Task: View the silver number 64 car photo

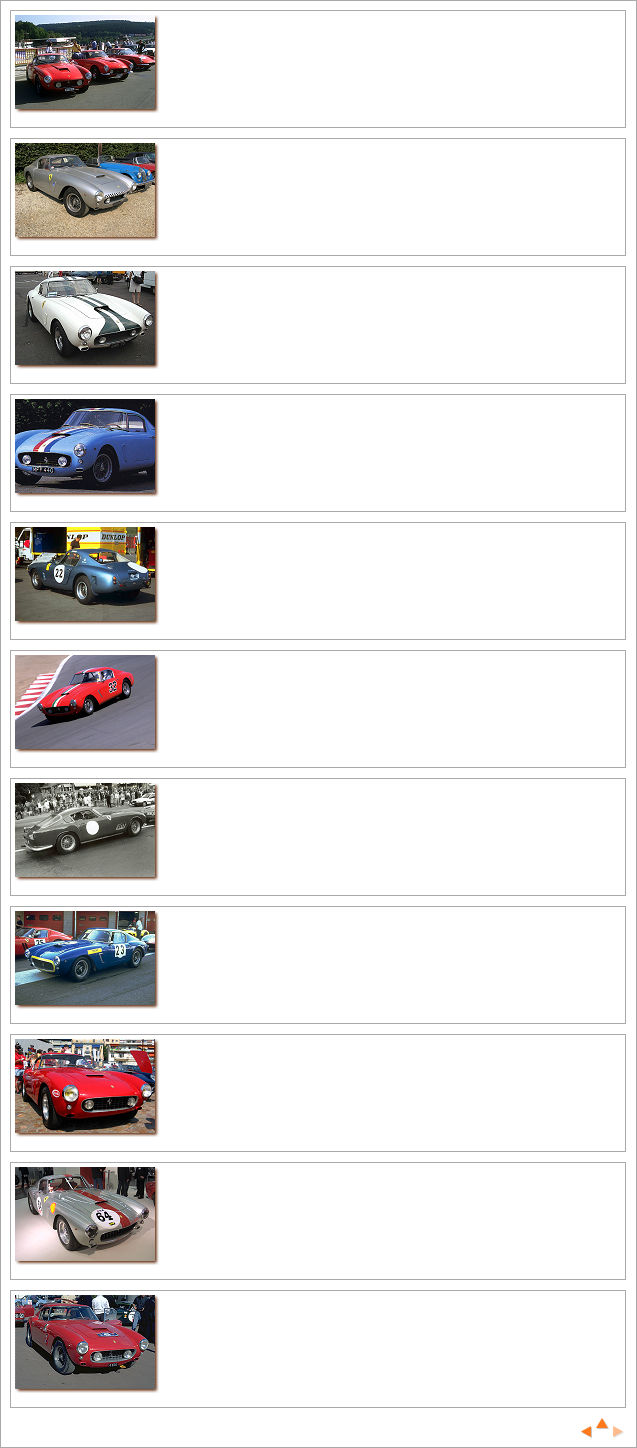Action: click(x=85, y=1214)
